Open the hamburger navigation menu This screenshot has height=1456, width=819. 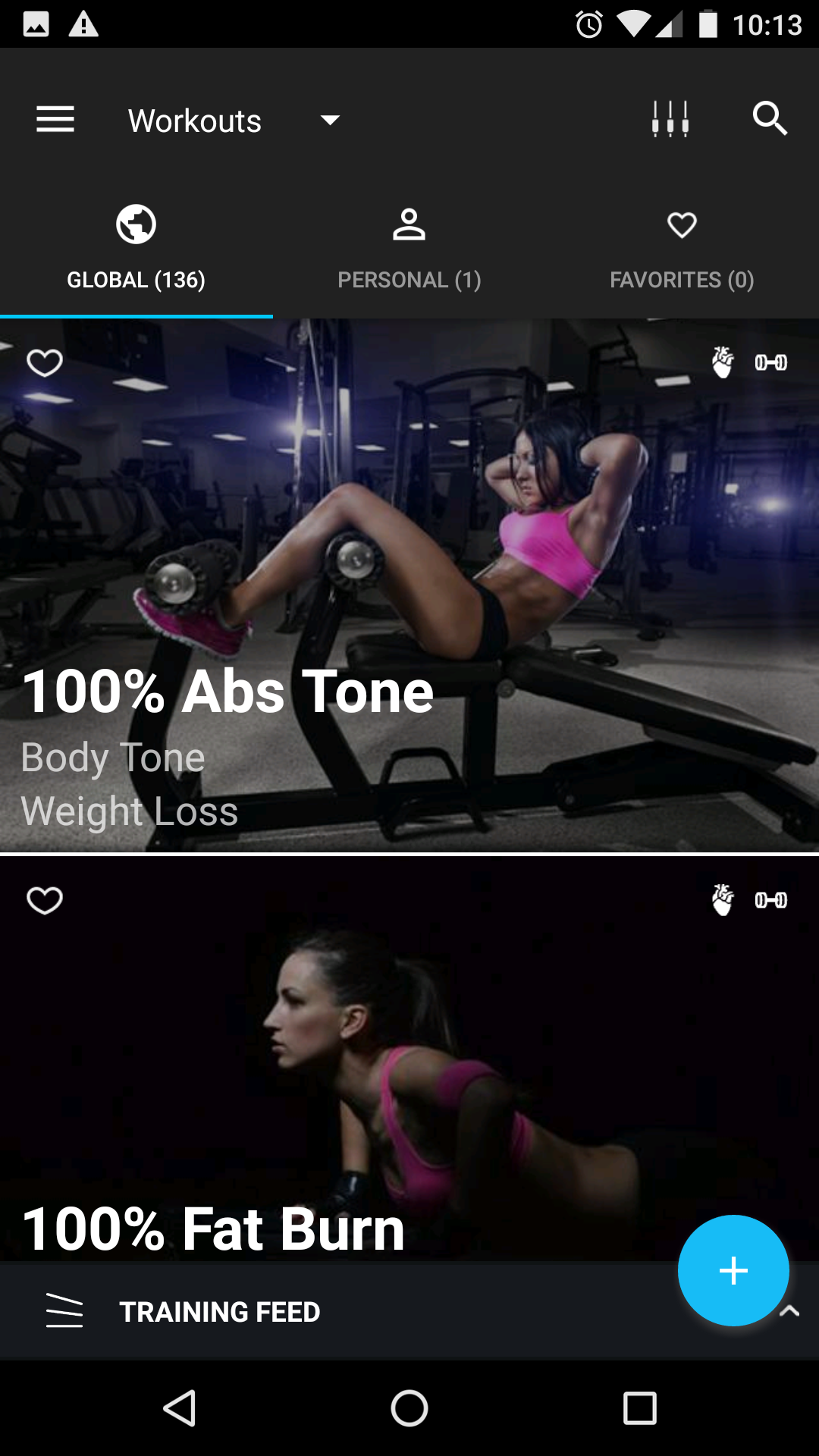click(55, 120)
